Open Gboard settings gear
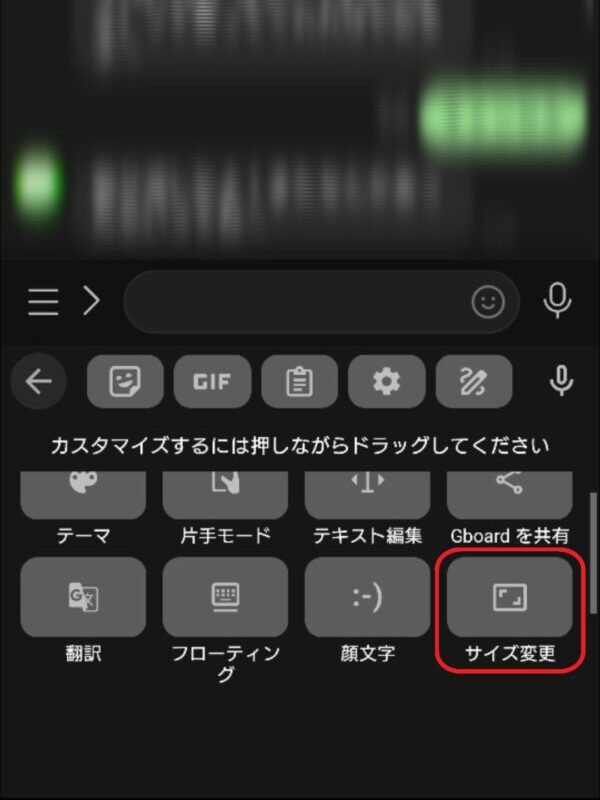 (x=386, y=381)
